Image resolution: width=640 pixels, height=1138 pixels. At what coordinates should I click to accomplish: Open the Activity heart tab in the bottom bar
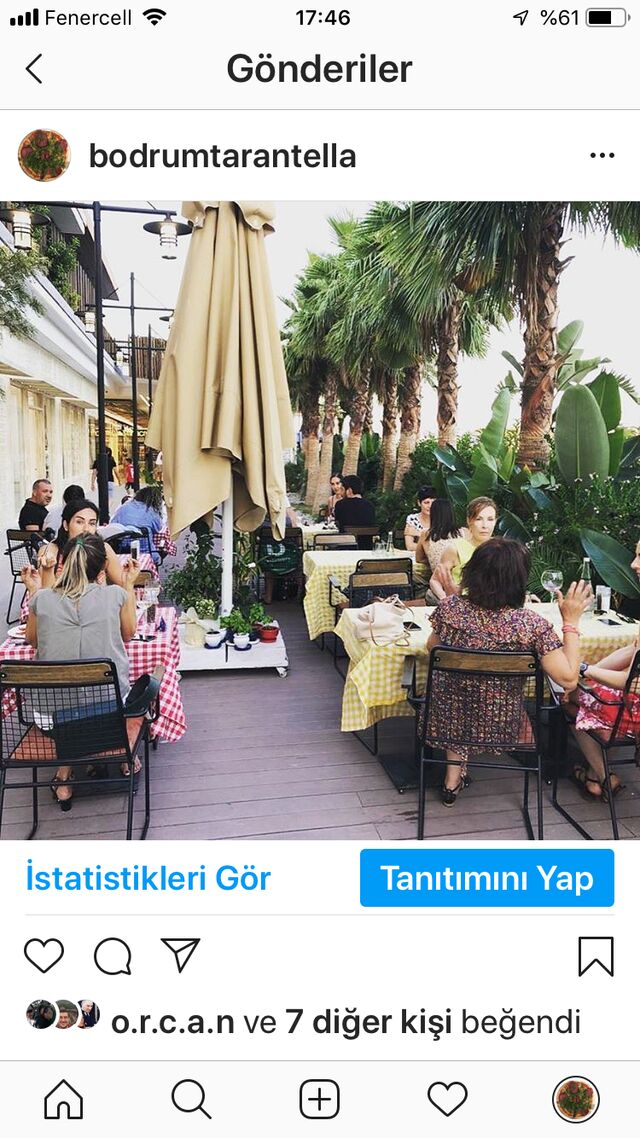pos(447,1100)
